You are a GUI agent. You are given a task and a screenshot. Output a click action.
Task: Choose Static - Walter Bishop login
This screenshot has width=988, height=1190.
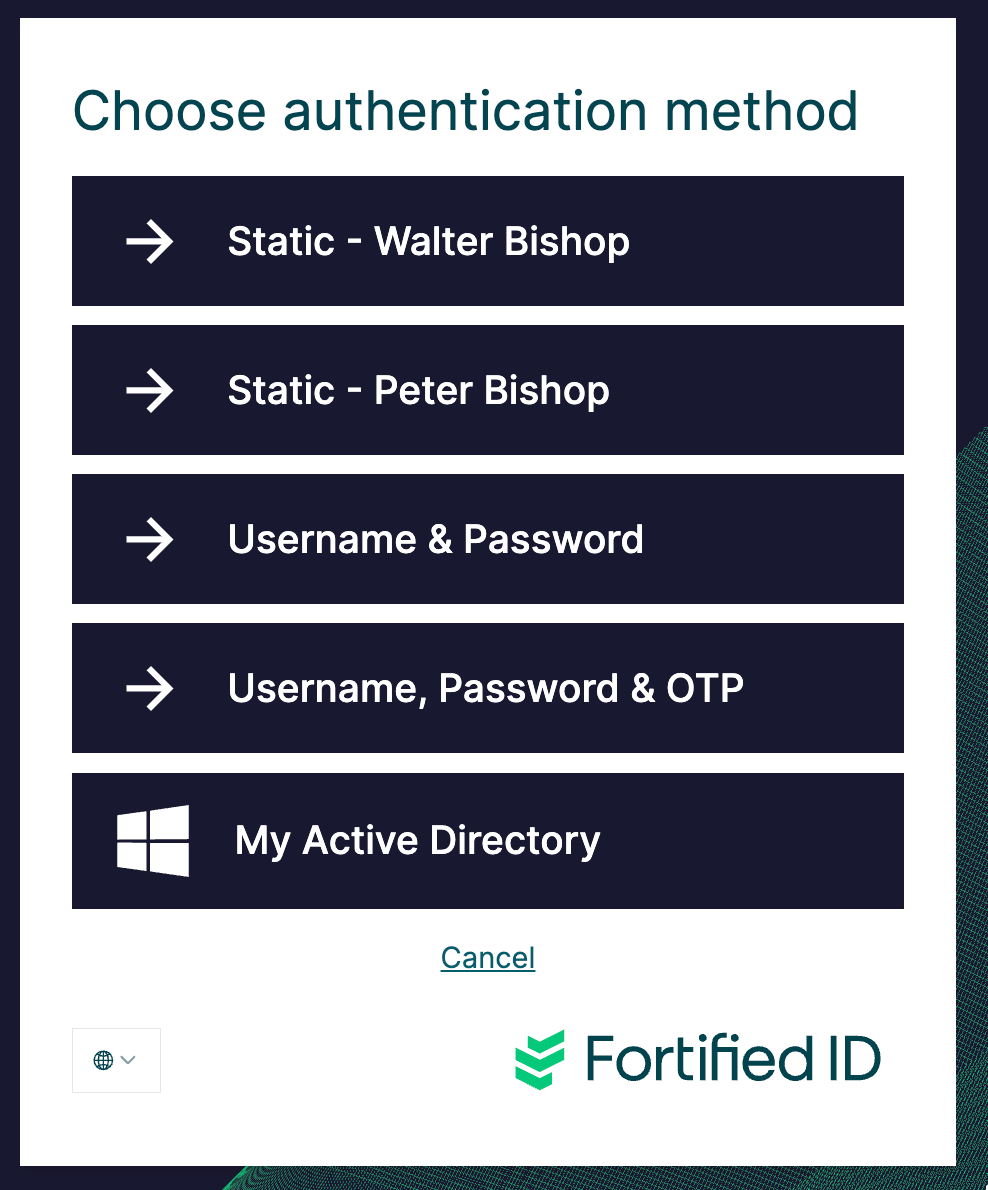coord(487,241)
